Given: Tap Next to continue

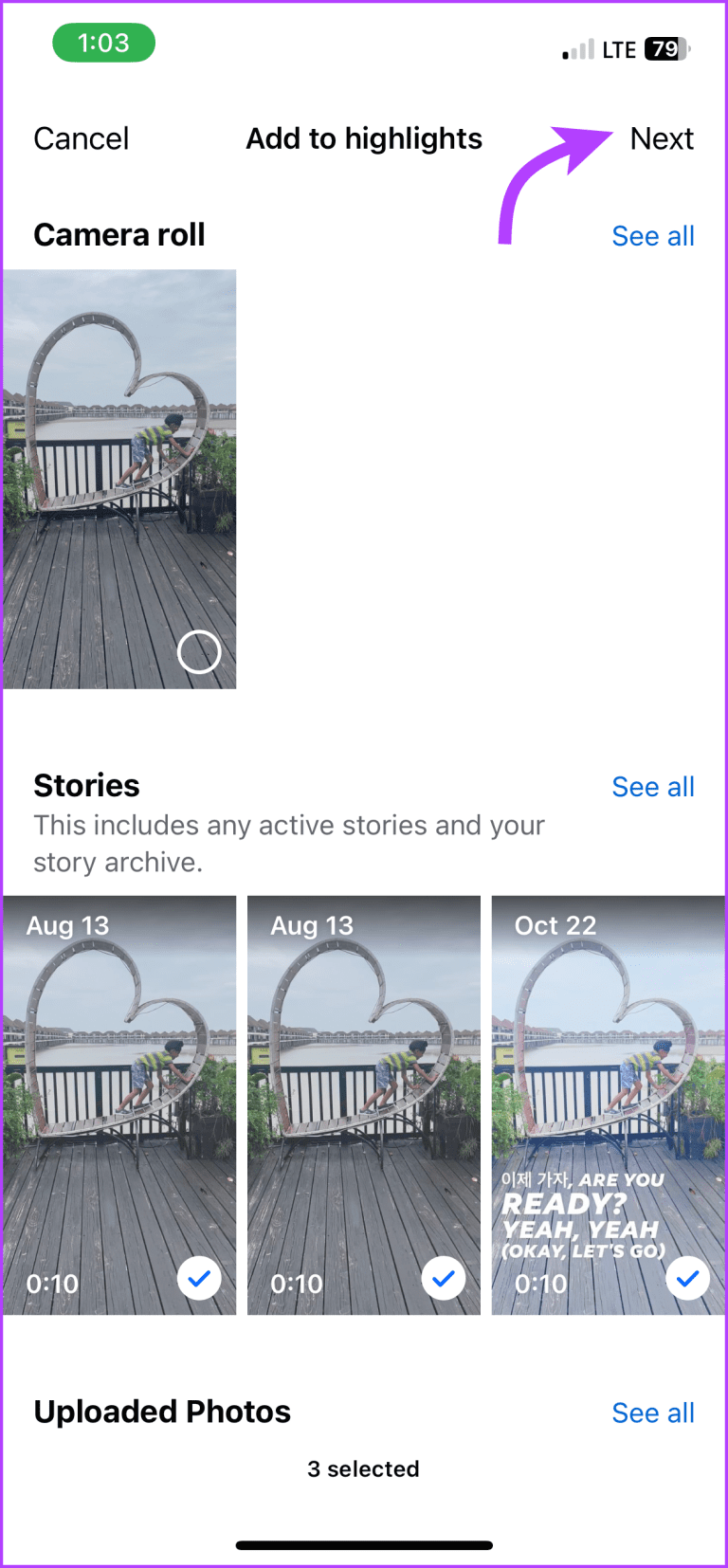Looking at the screenshot, I should pyautogui.click(x=662, y=138).
